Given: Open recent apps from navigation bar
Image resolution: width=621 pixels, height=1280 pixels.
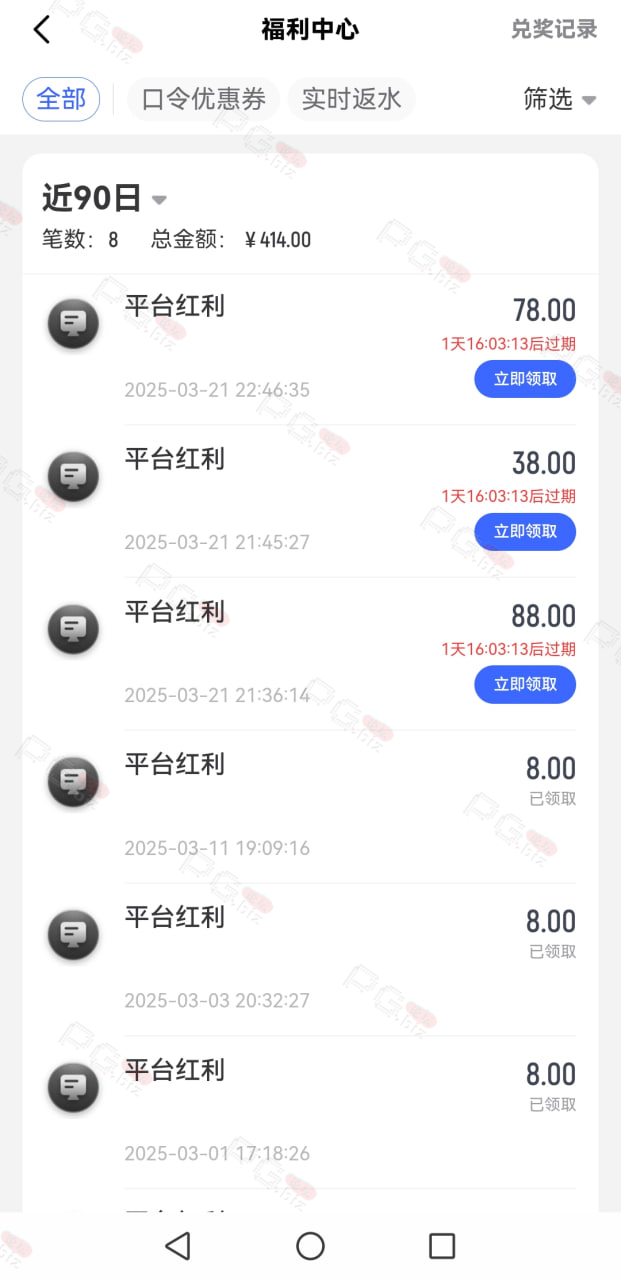Looking at the screenshot, I should point(442,1246).
